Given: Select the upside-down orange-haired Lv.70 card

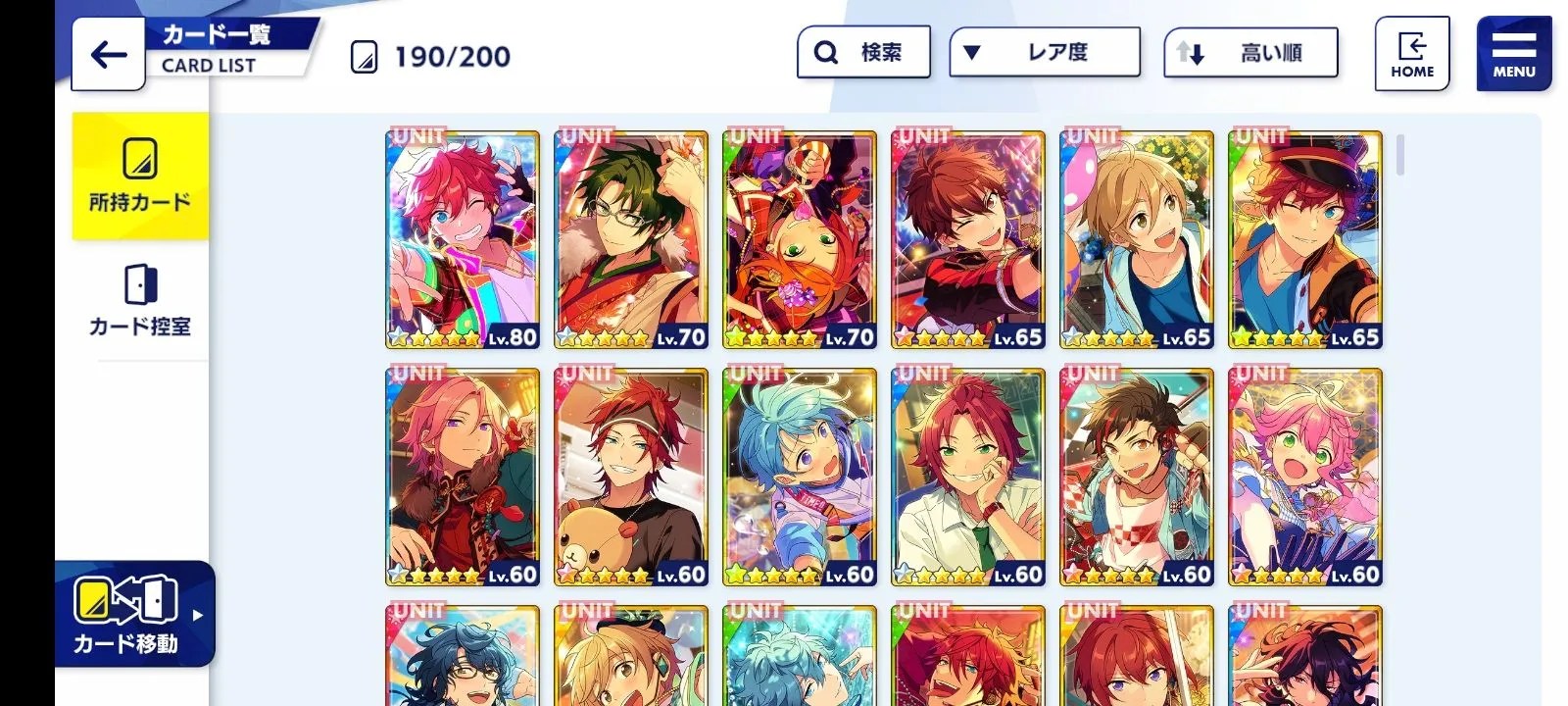Looking at the screenshot, I should (800, 239).
